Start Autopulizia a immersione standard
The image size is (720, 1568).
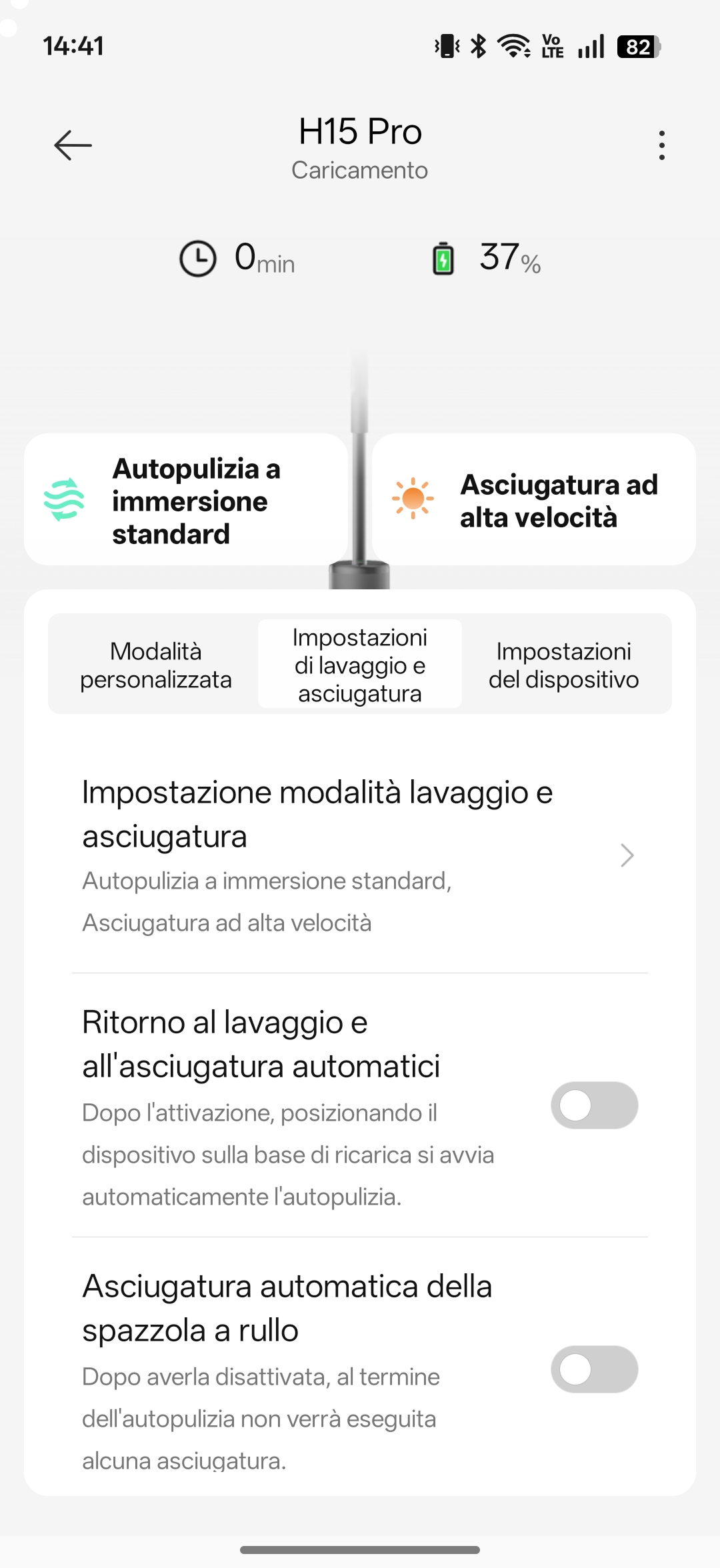tap(185, 500)
